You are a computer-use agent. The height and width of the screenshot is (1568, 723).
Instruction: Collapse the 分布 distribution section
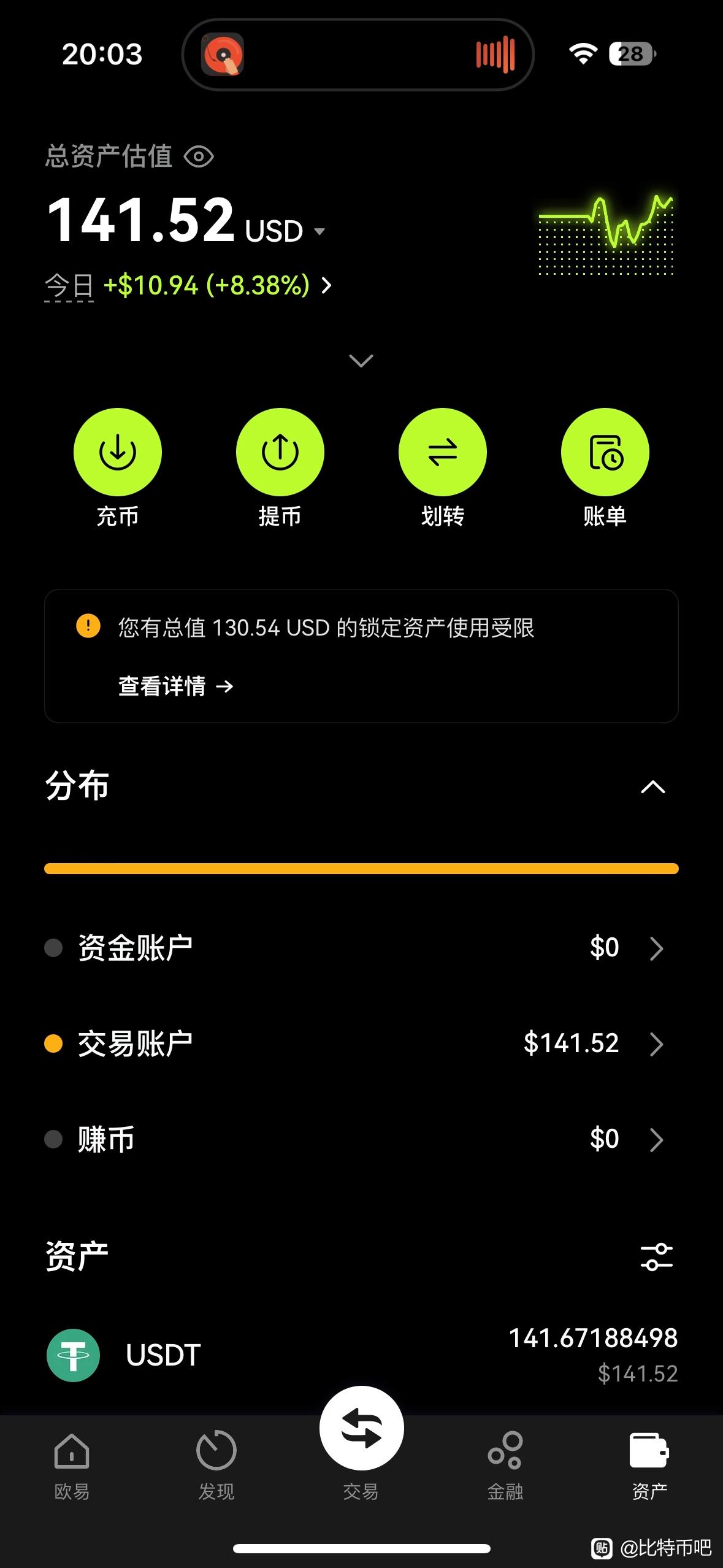coord(653,787)
